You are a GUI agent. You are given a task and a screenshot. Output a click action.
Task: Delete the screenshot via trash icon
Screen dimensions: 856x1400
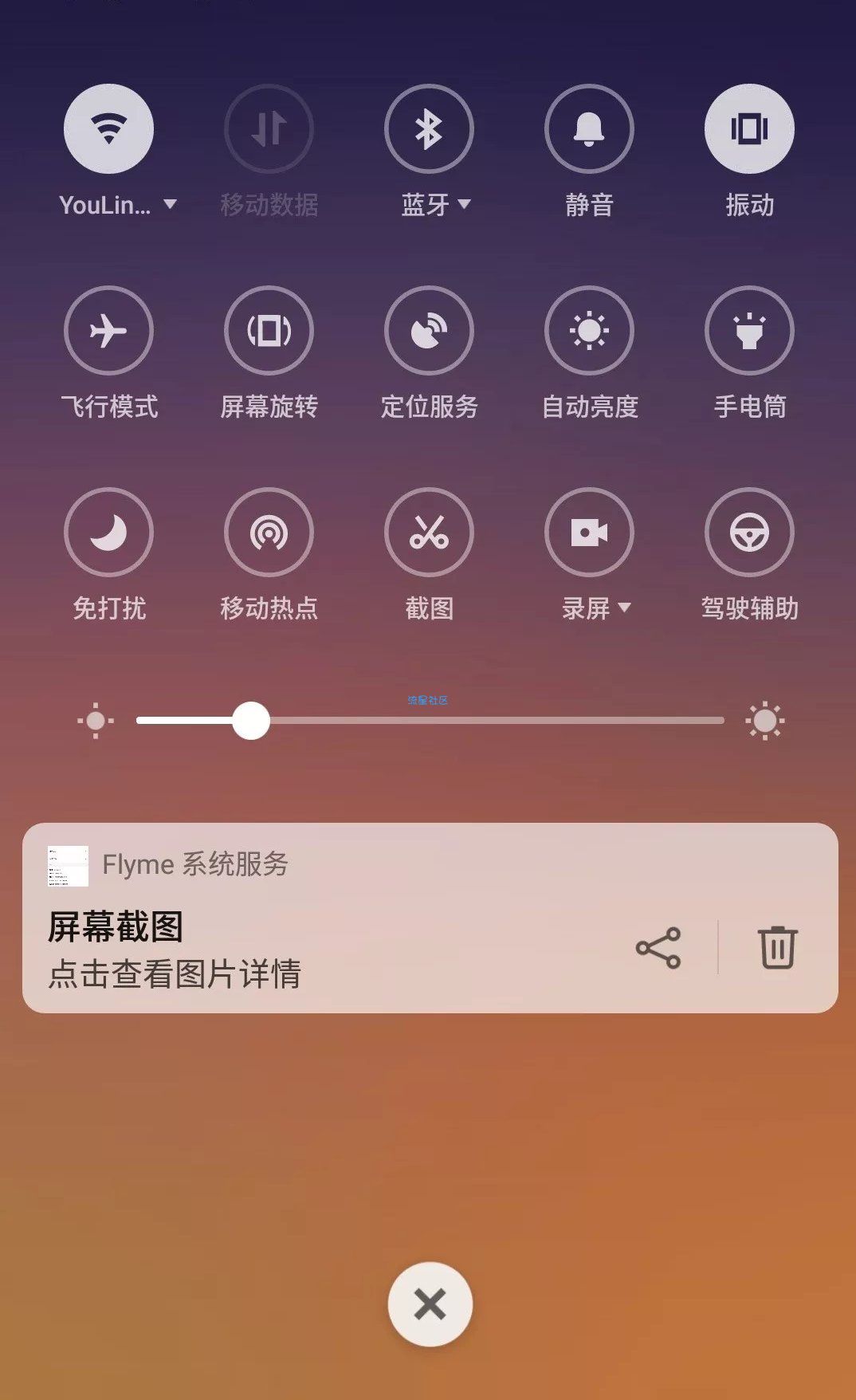(777, 948)
